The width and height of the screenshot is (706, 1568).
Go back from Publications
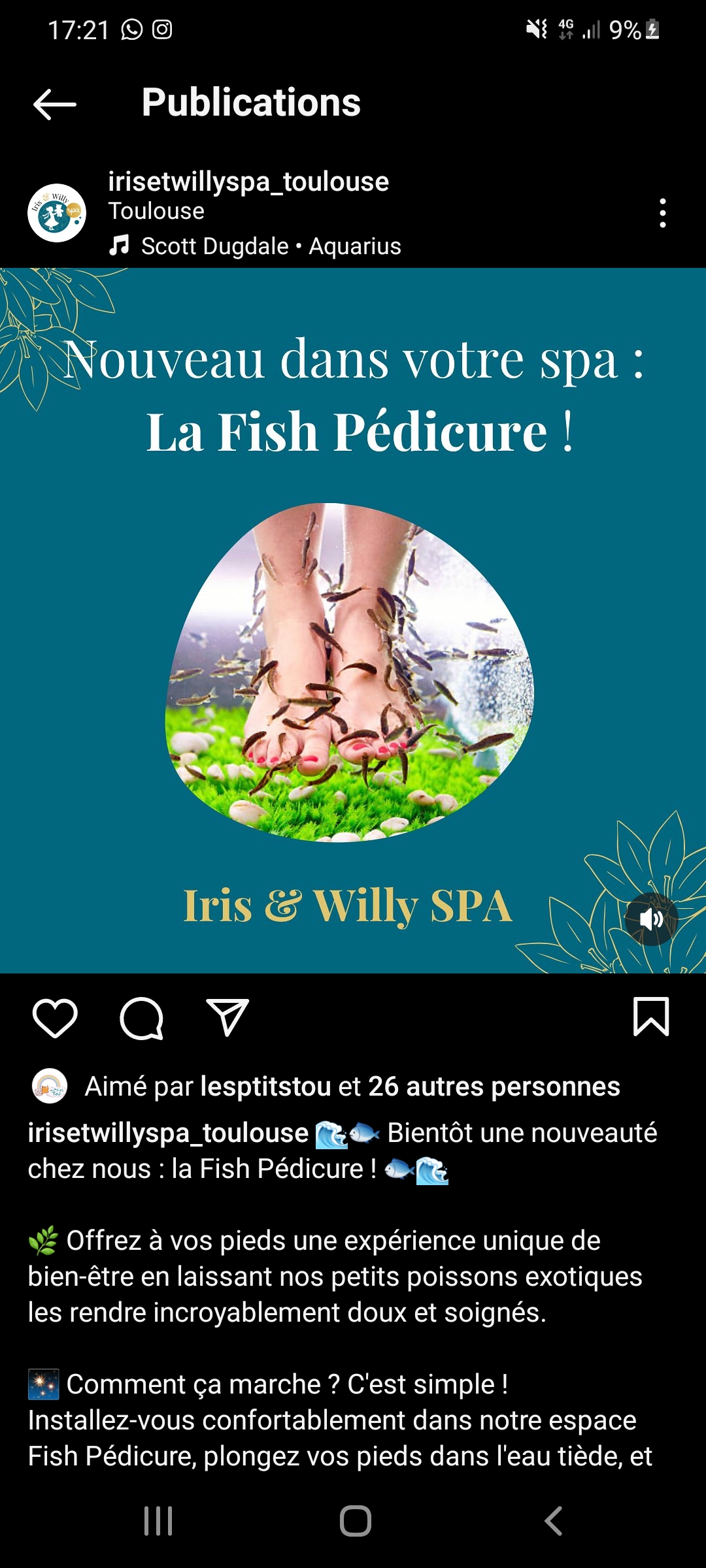(x=55, y=104)
